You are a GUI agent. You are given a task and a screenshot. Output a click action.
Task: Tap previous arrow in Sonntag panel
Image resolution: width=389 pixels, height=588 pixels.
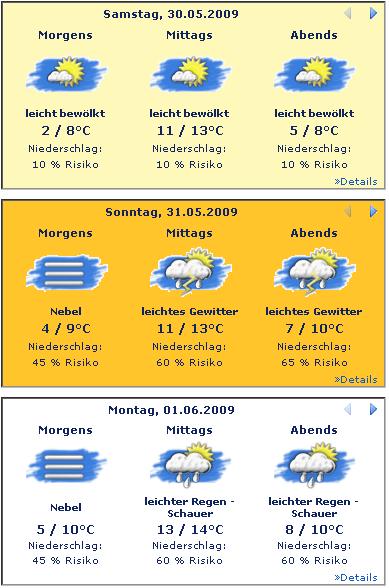[348, 212]
